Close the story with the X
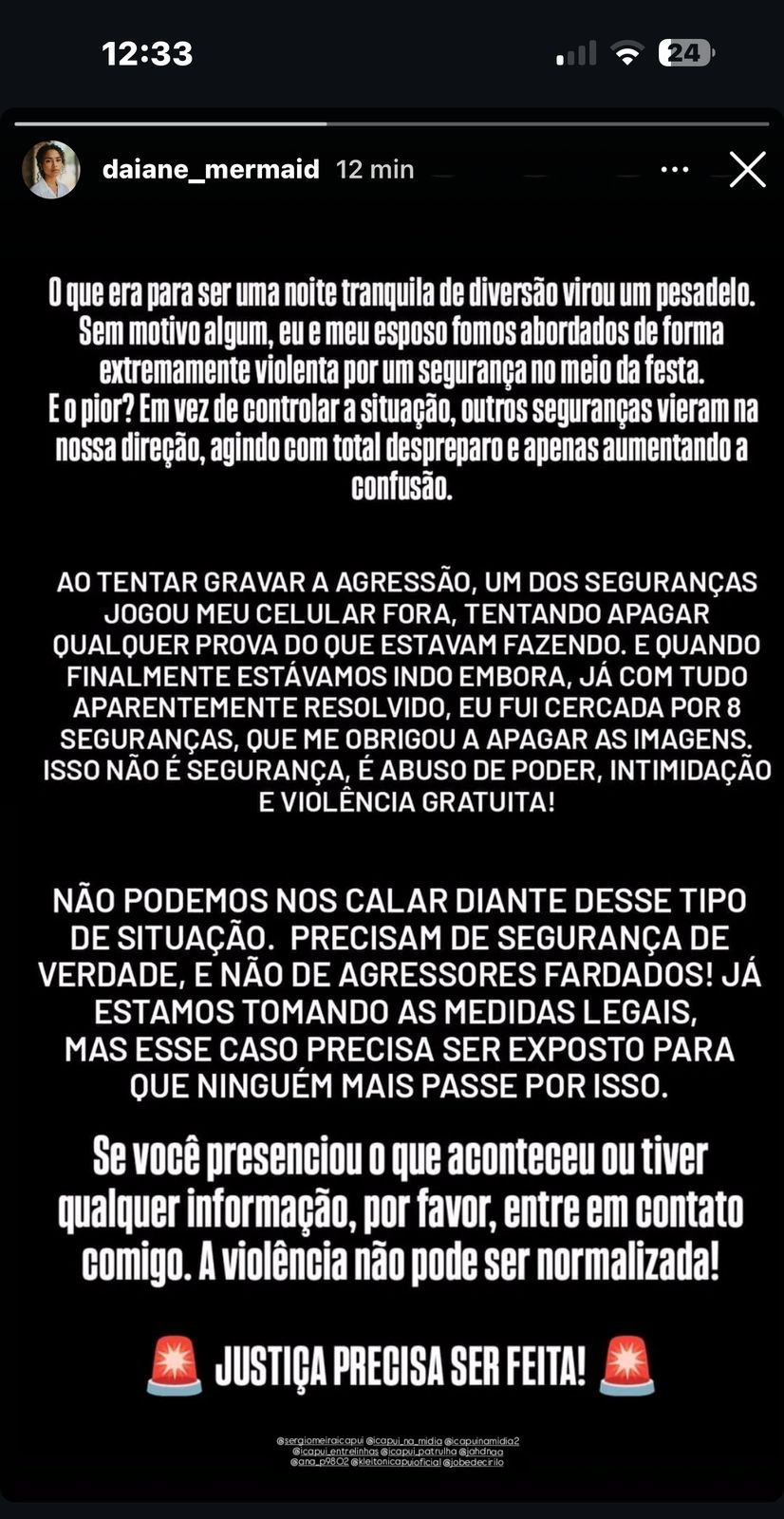 [747, 170]
